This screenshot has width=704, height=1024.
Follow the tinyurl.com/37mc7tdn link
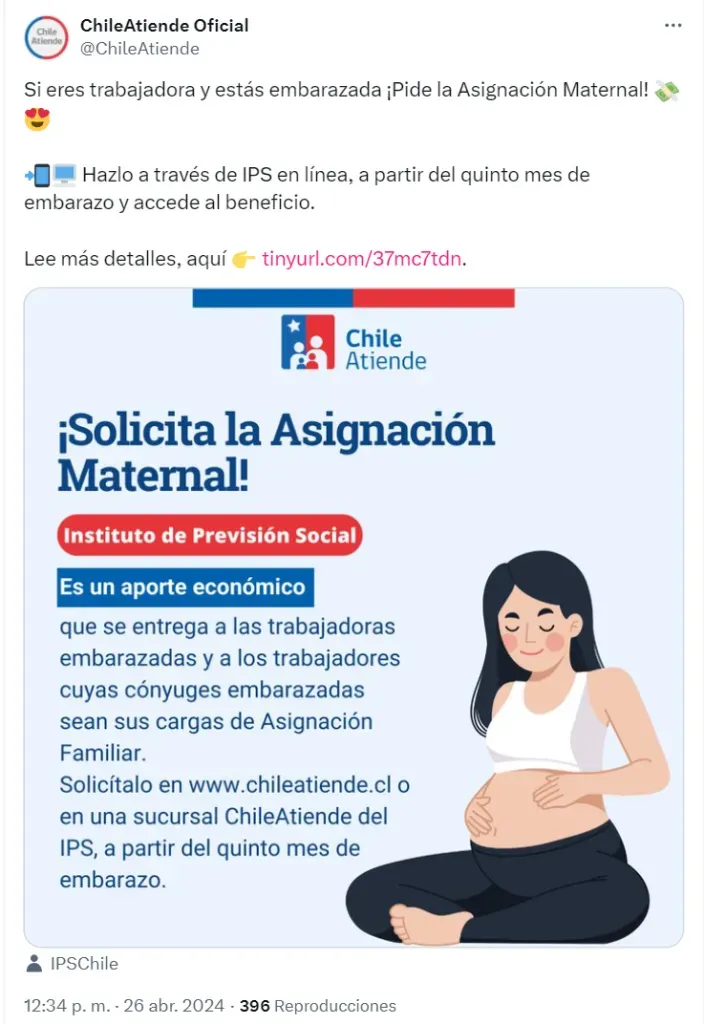point(362,258)
